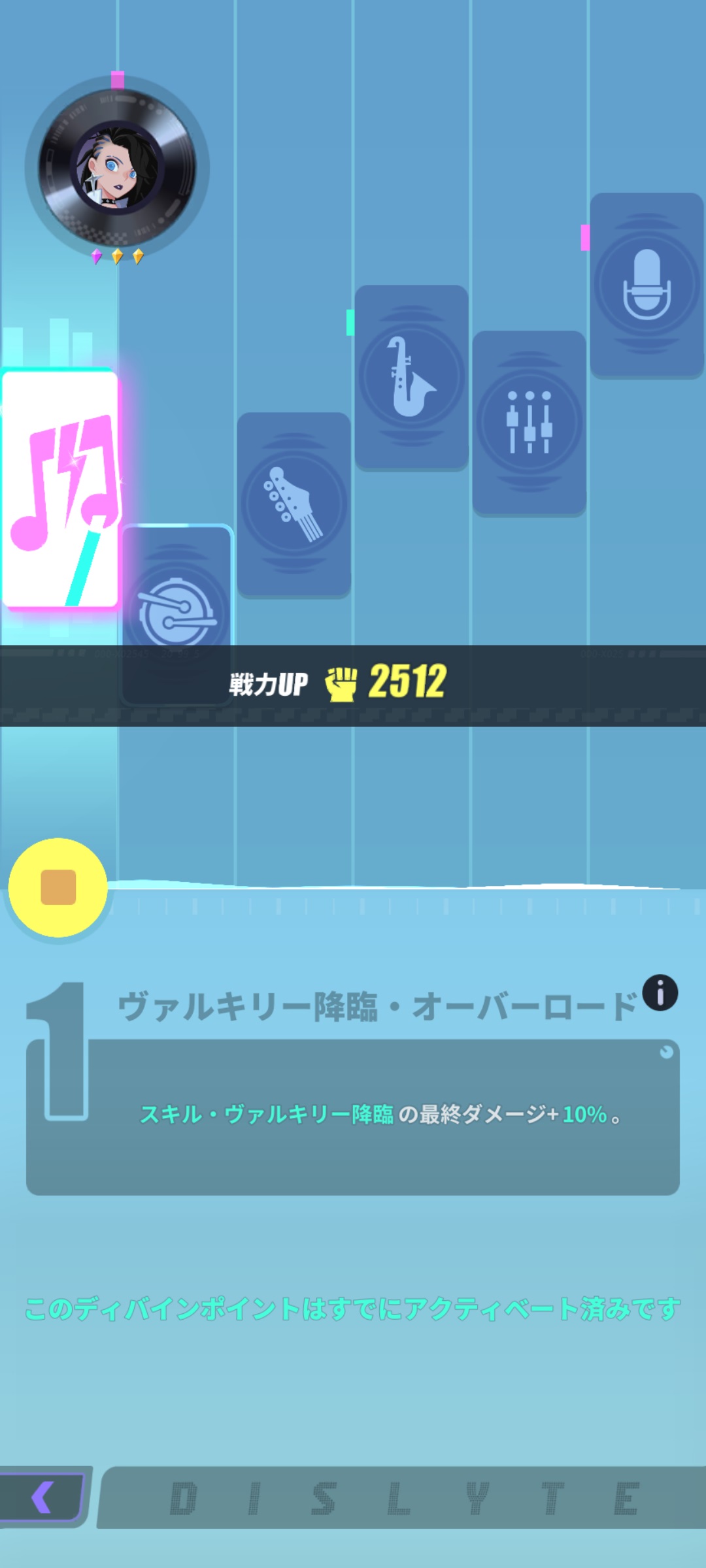Open the saxophone resonance card
Screen dimensions: 706x1568
click(x=411, y=377)
